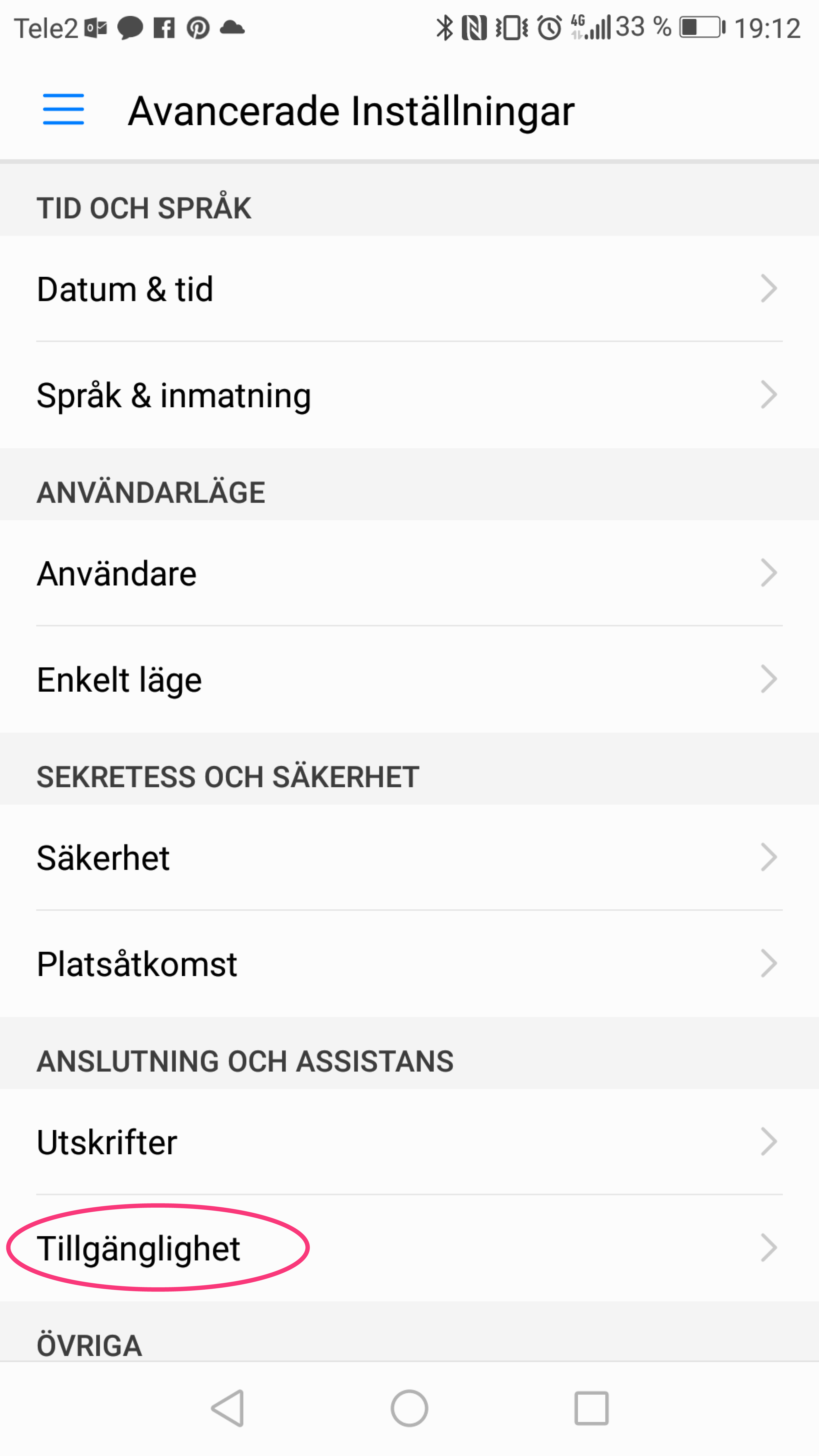
Task: Open the recent apps view
Action: [591, 1408]
